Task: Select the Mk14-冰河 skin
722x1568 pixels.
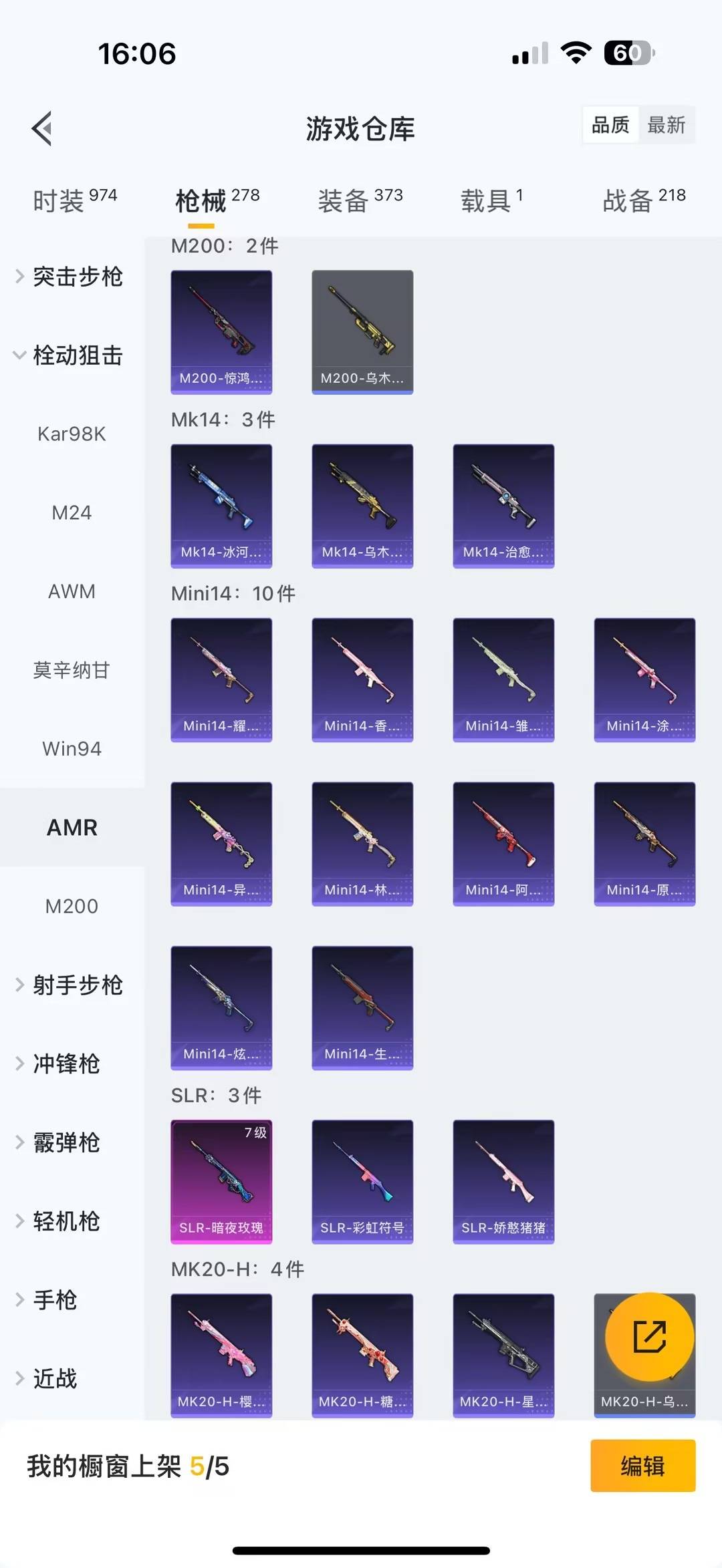Action: tap(221, 506)
